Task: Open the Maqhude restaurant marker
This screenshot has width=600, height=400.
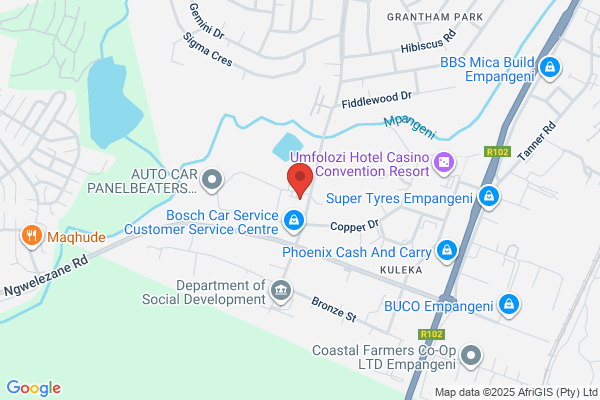Action: (32, 236)
